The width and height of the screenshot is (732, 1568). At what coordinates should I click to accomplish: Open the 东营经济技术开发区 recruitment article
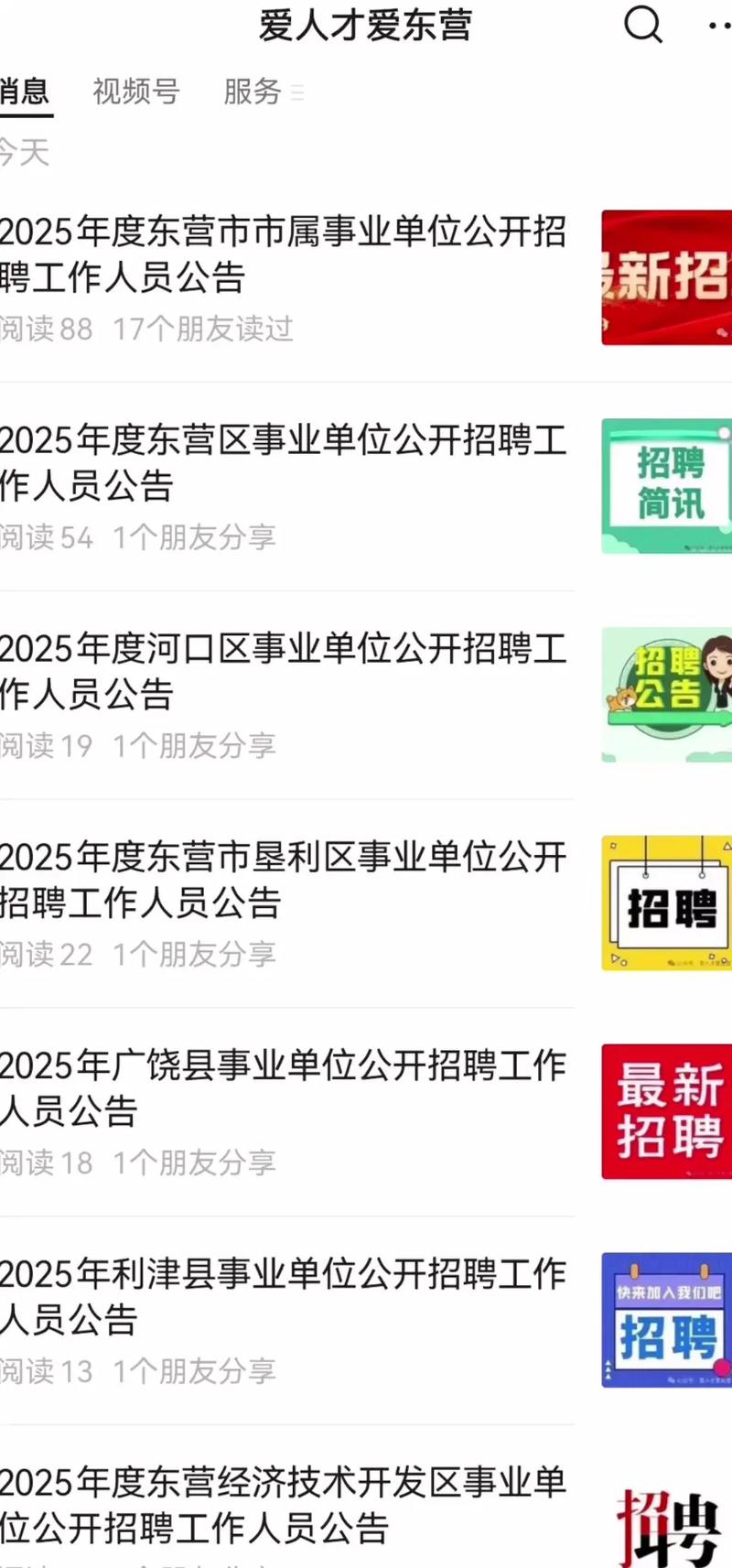[284, 1506]
